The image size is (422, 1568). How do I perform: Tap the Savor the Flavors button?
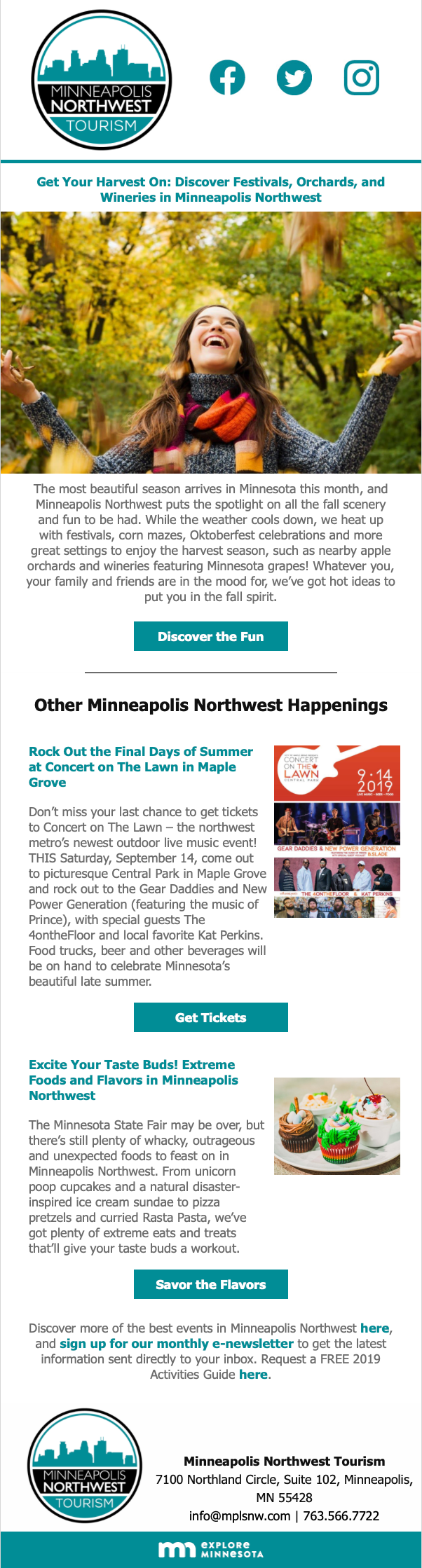[210, 1284]
